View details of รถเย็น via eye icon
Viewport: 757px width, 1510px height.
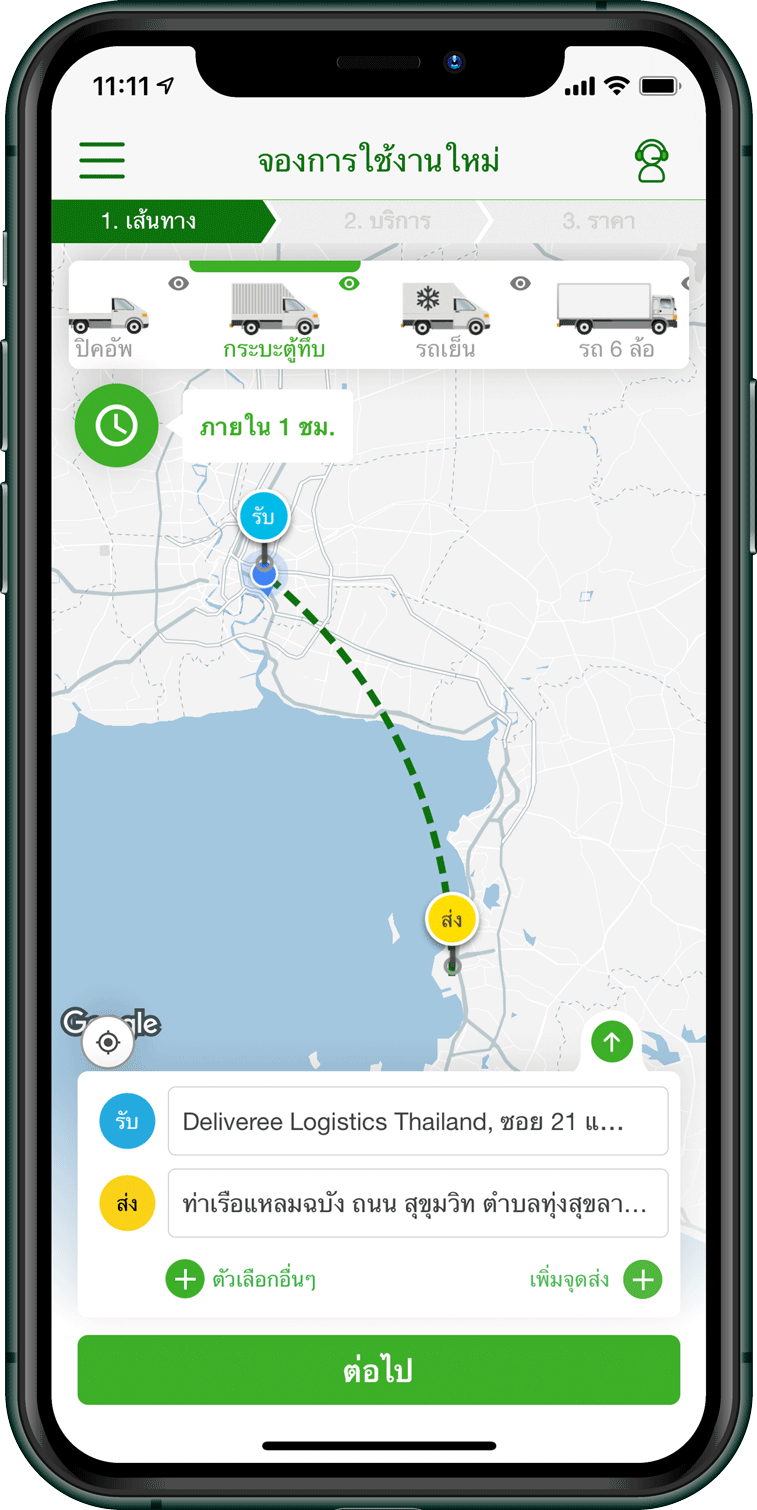click(520, 284)
